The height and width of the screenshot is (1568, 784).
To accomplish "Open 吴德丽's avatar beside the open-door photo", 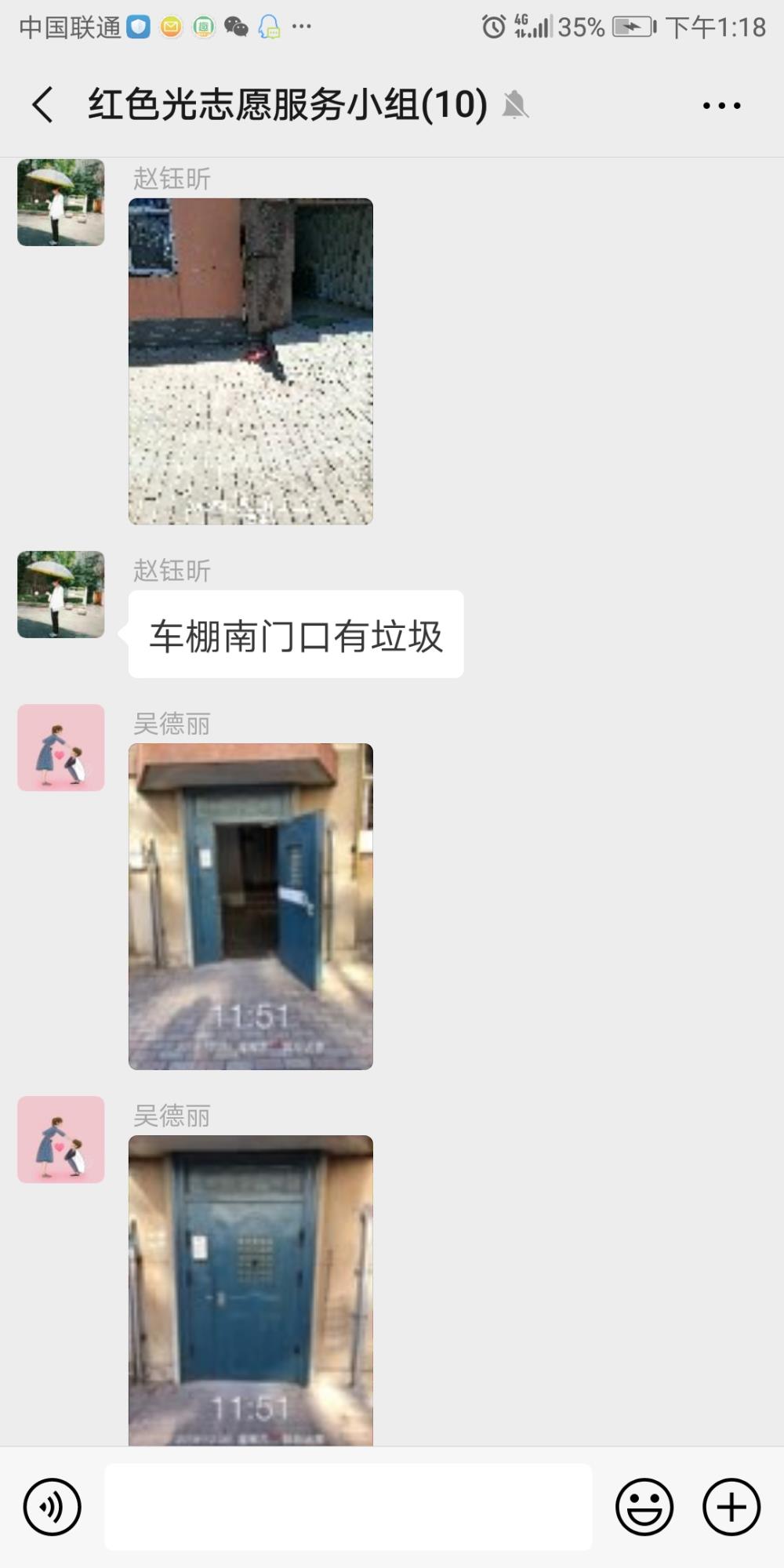I will [x=61, y=747].
